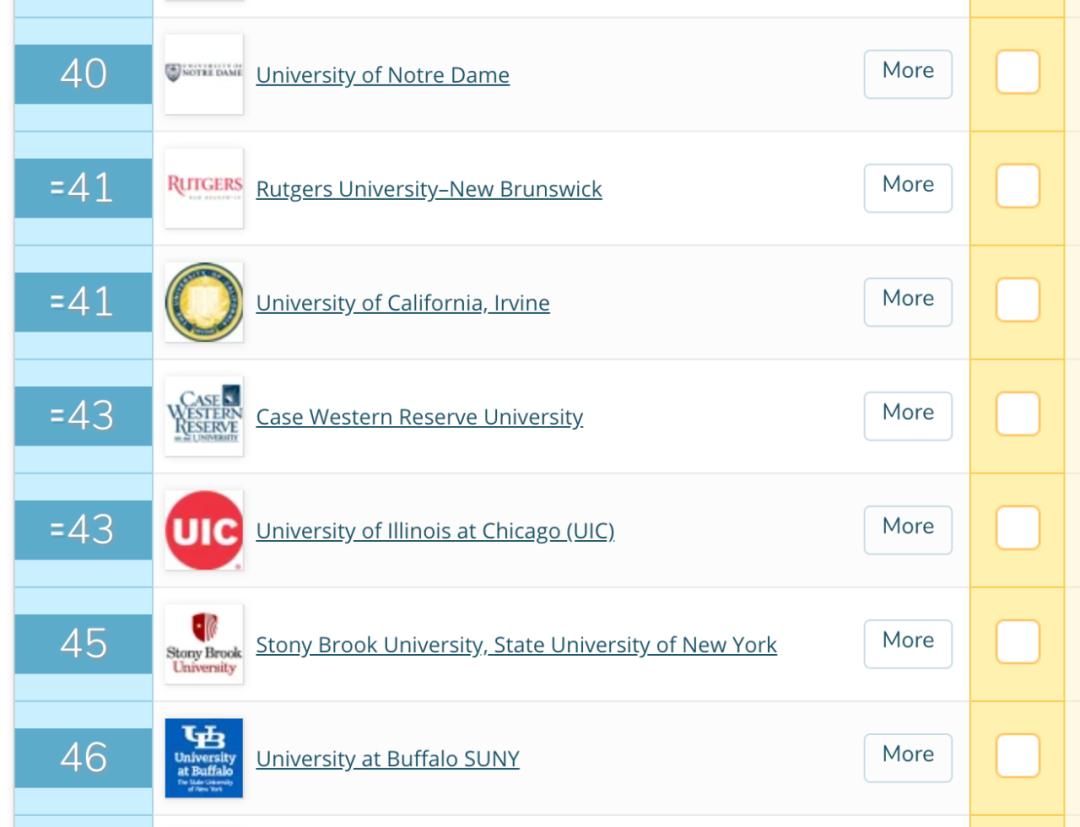Viewport: 1080px width, 827px height.
Task: Tap More for University at Buffalo SUNY
Action: click(x=907, y=756)
